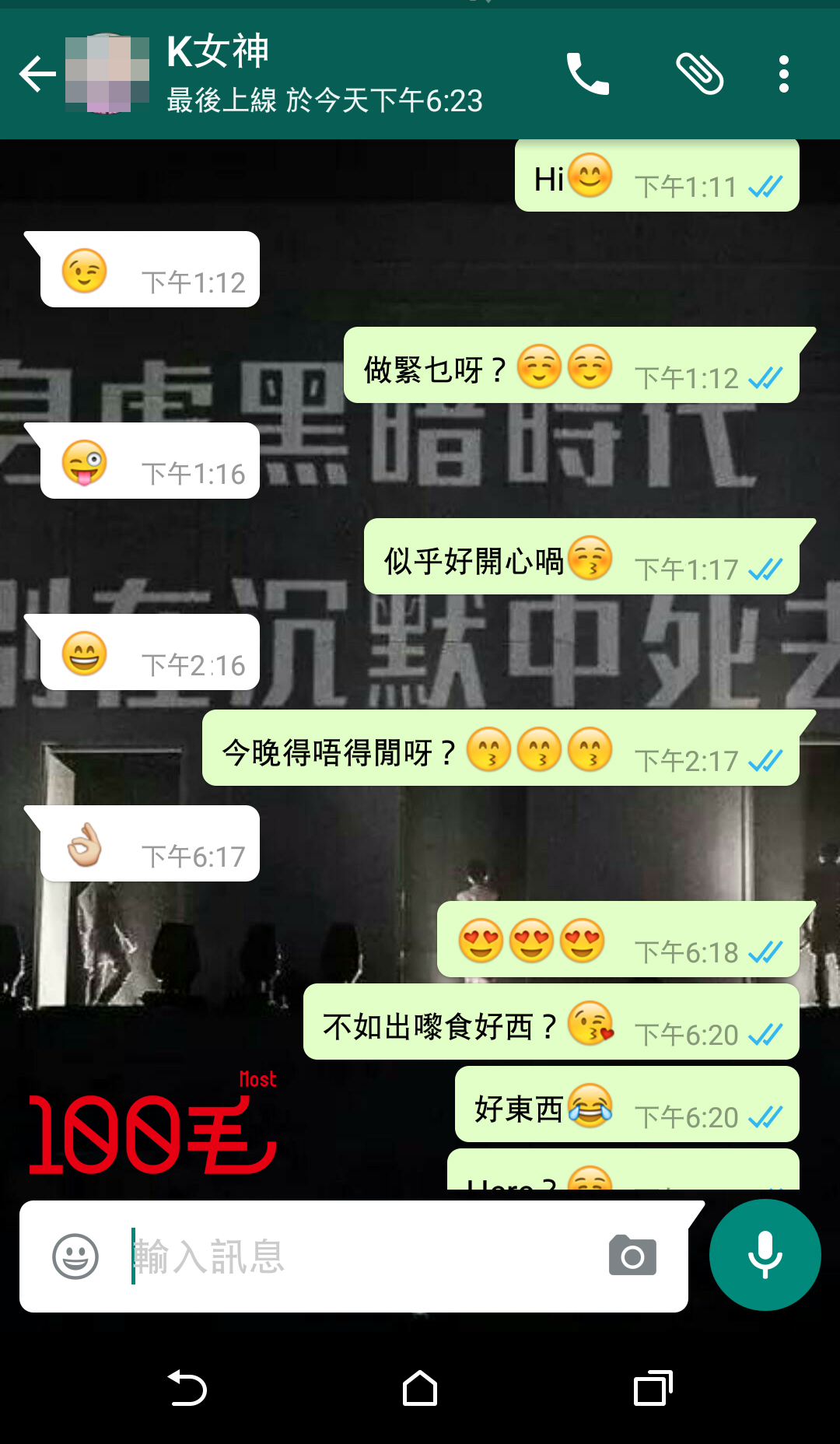840x1444 pixels.
Task: Start a voice call with K女神
Action: point(587,75)
